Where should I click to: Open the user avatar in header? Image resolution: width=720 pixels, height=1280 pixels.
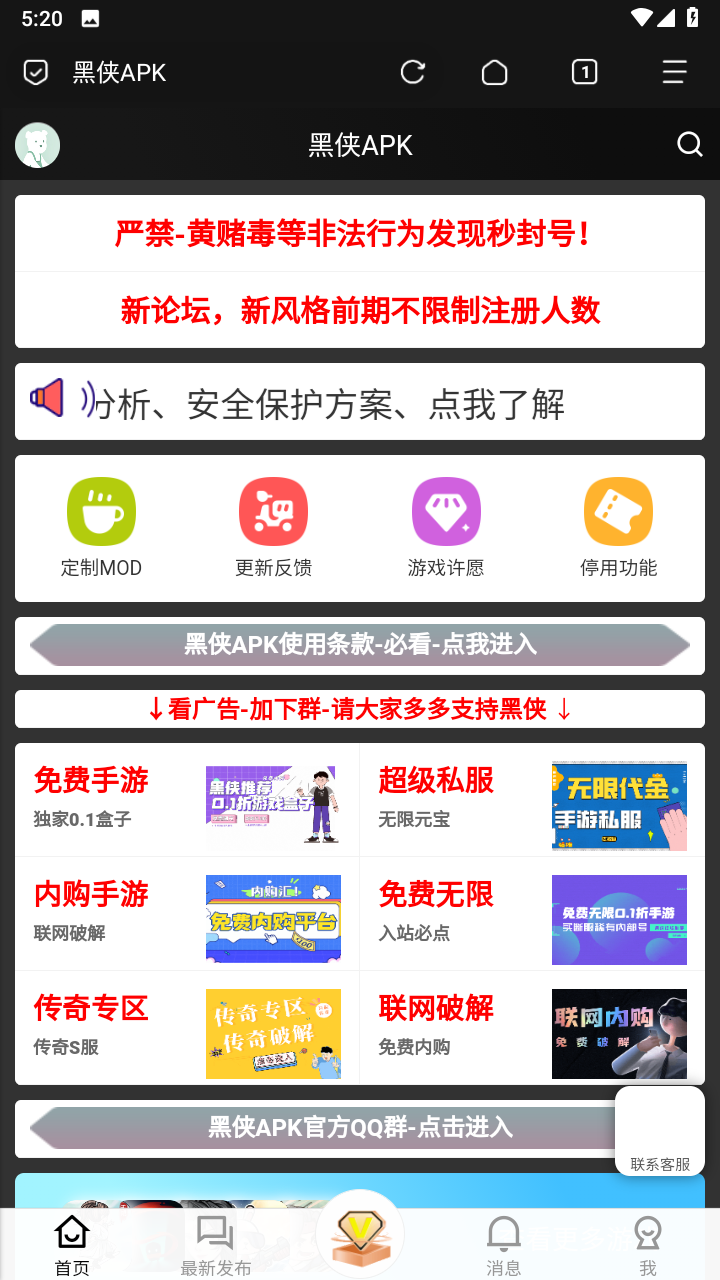pyautogui.click(x=37, y=145)
